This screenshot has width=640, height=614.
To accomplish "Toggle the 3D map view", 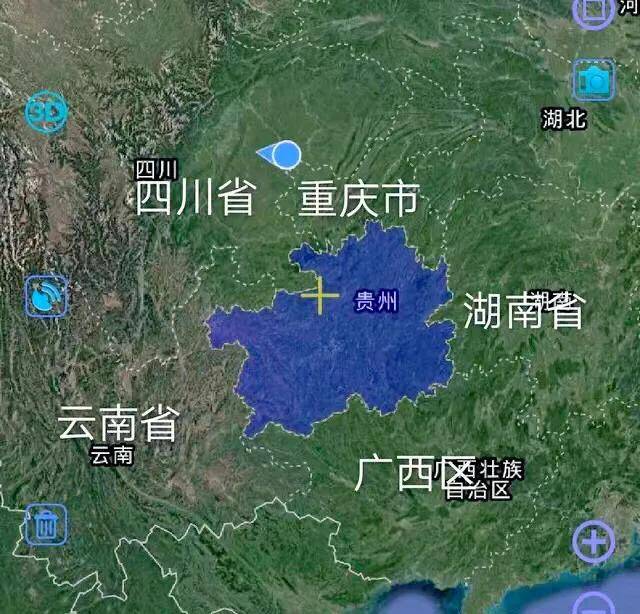I will pos(45,110).
